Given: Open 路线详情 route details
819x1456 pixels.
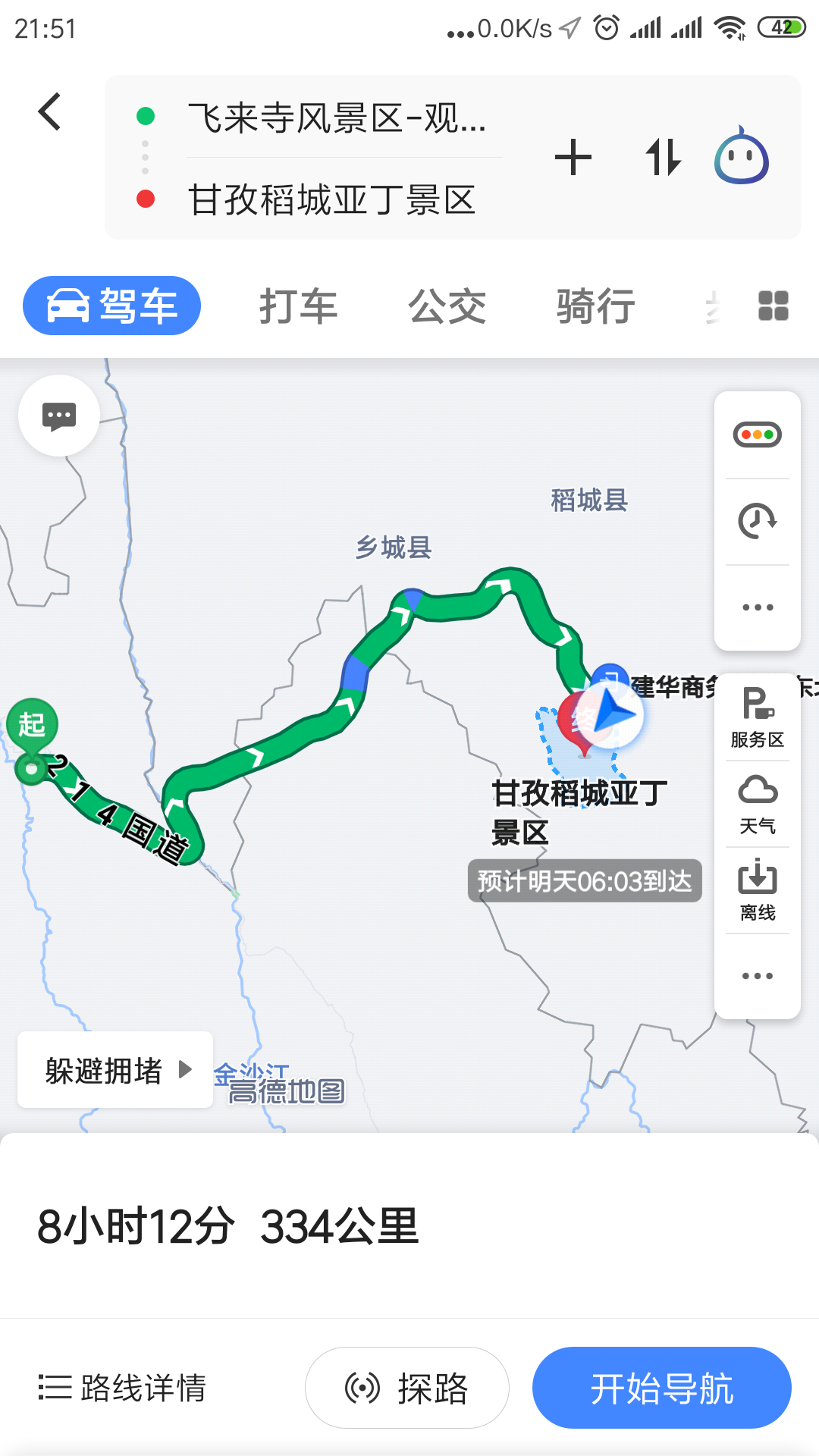Looking at the screenshot, I should pos(123,1388).
